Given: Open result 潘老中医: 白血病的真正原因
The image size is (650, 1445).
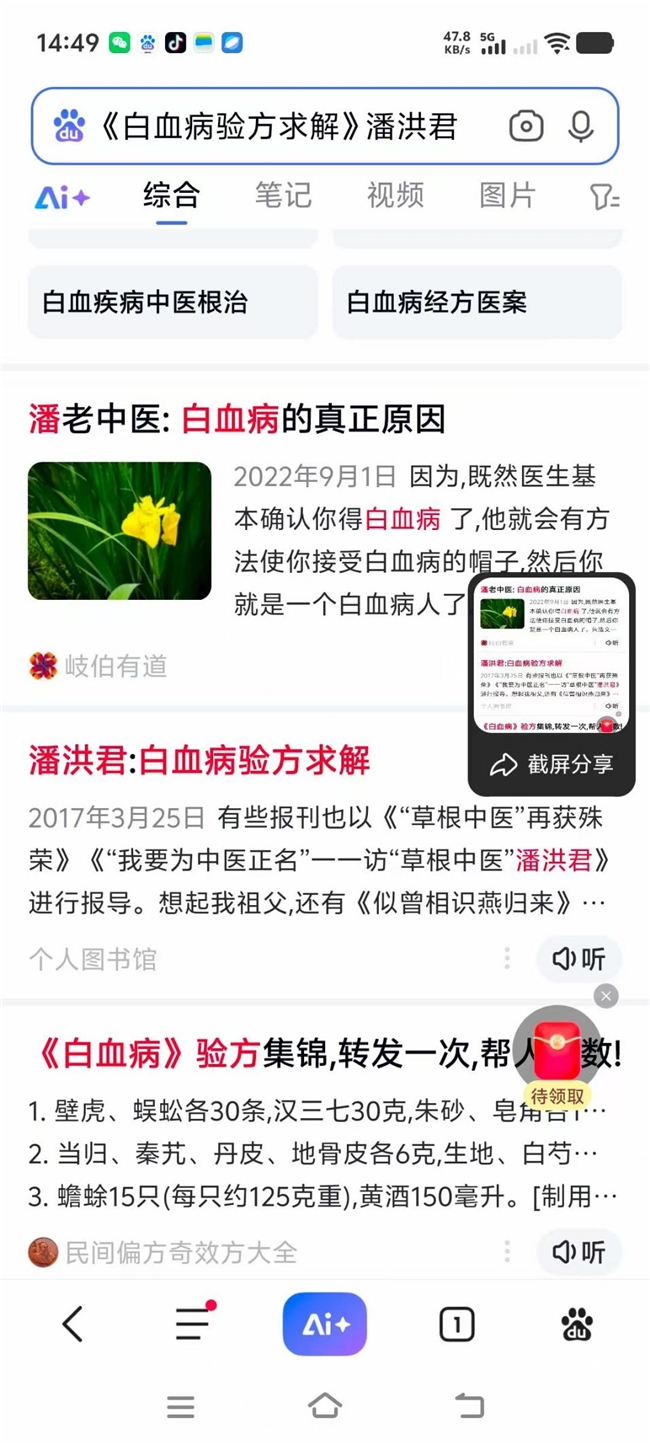Looking at the screenshot, I should [x=237, y=420].
